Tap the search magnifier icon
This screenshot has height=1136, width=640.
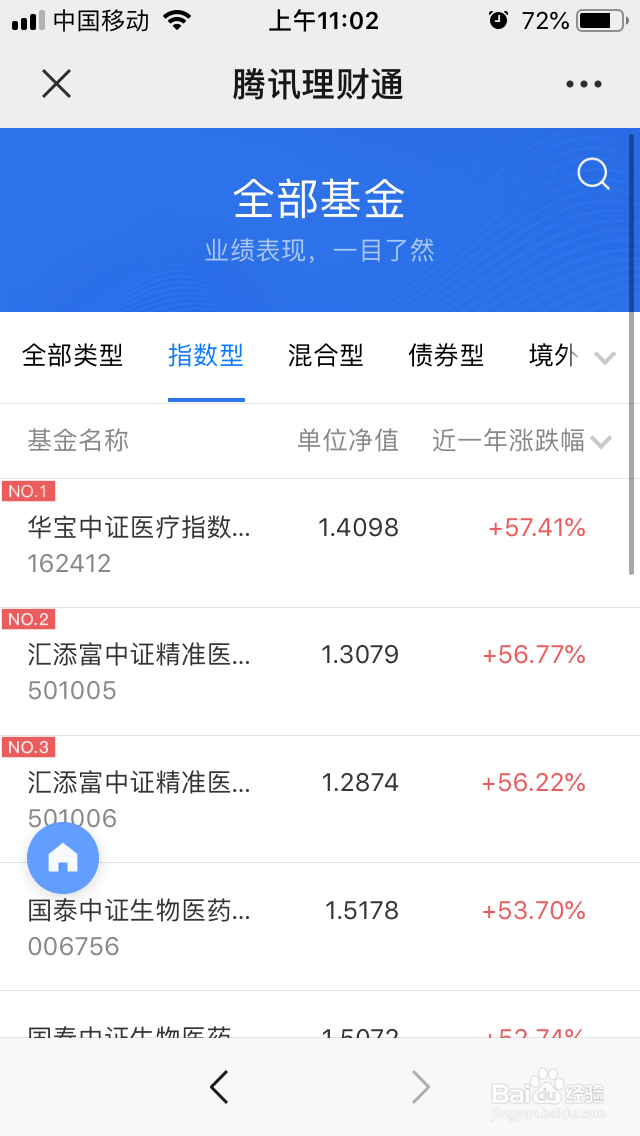(593, 175)
